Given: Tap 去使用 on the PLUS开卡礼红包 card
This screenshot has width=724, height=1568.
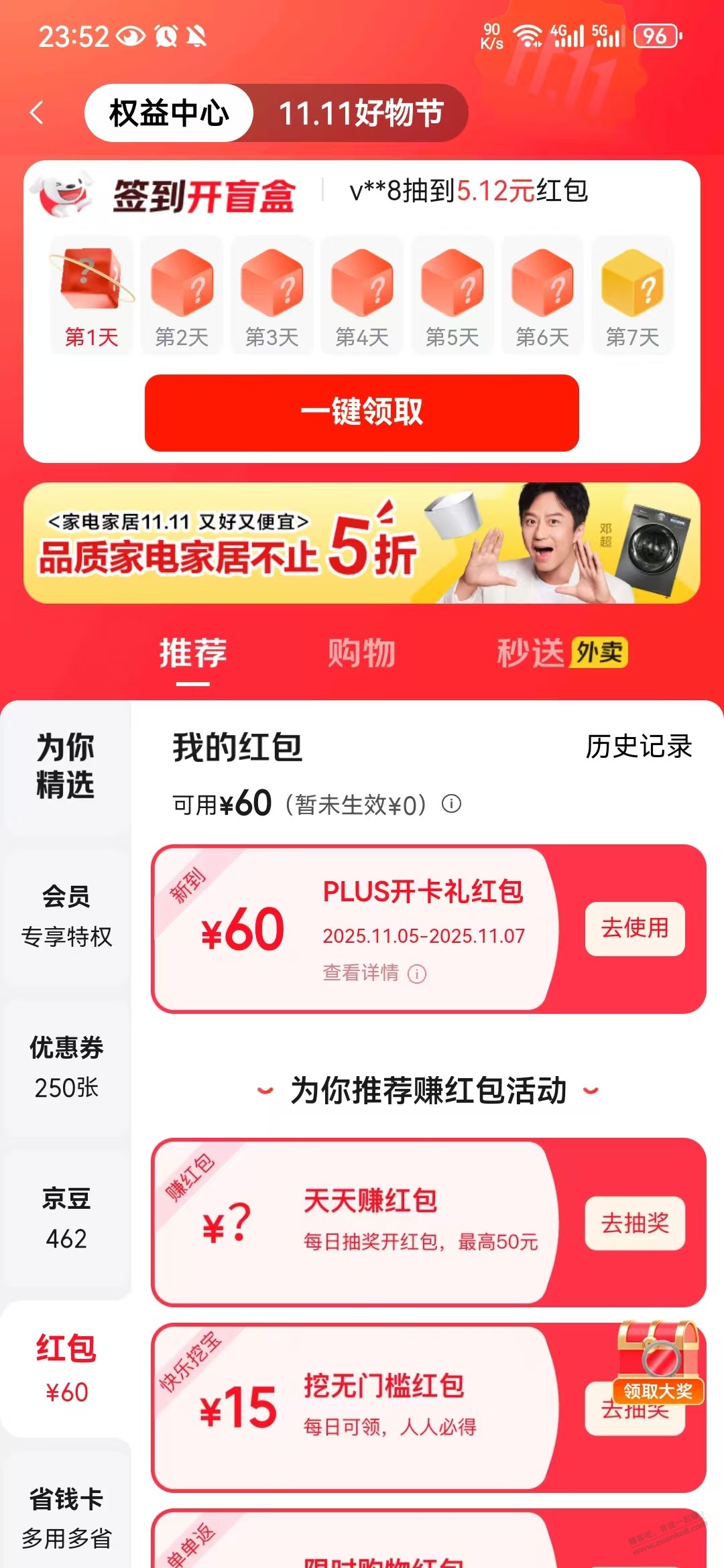Looking at the screenshot, I should click(634, 929).
